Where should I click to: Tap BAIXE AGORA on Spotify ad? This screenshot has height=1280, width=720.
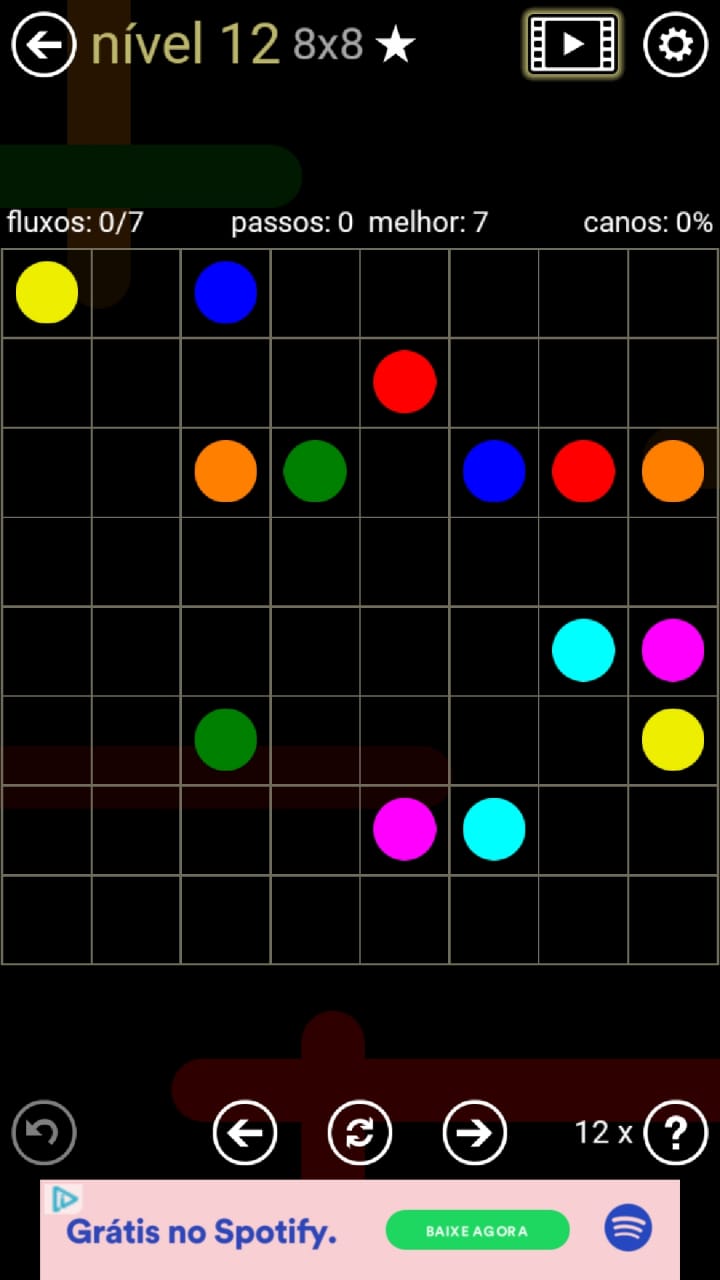pyautogui.click(x=477, y=1230)
